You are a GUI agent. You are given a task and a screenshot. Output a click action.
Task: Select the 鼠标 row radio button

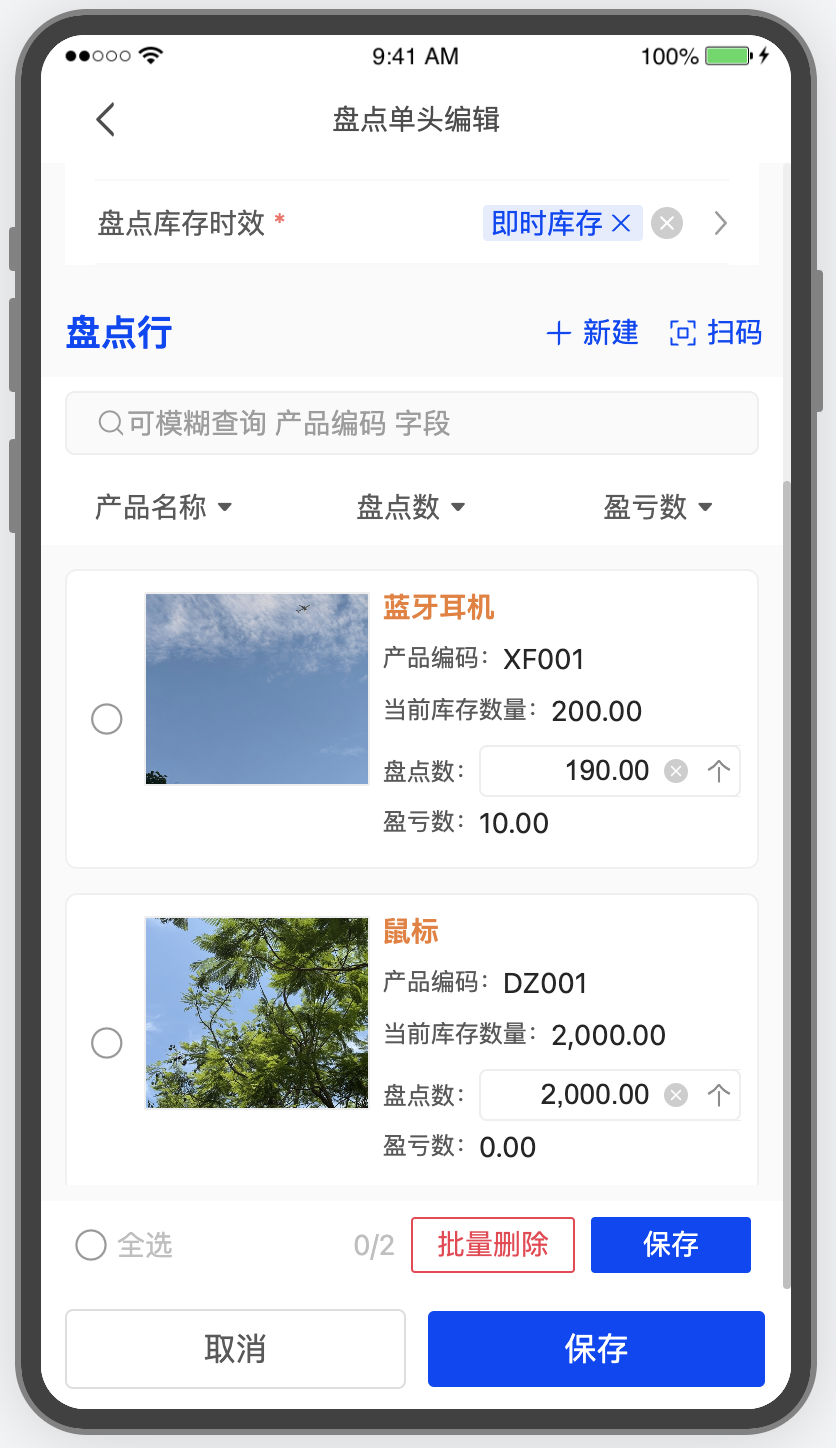point(107,1043)
